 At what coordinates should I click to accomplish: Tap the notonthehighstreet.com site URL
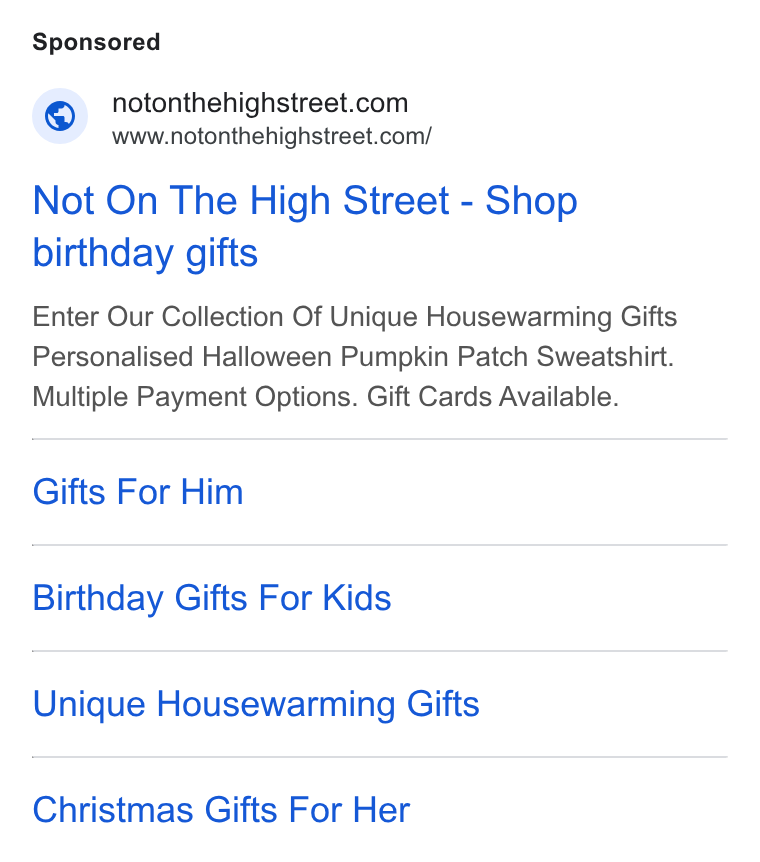click(x=272, y=136)
